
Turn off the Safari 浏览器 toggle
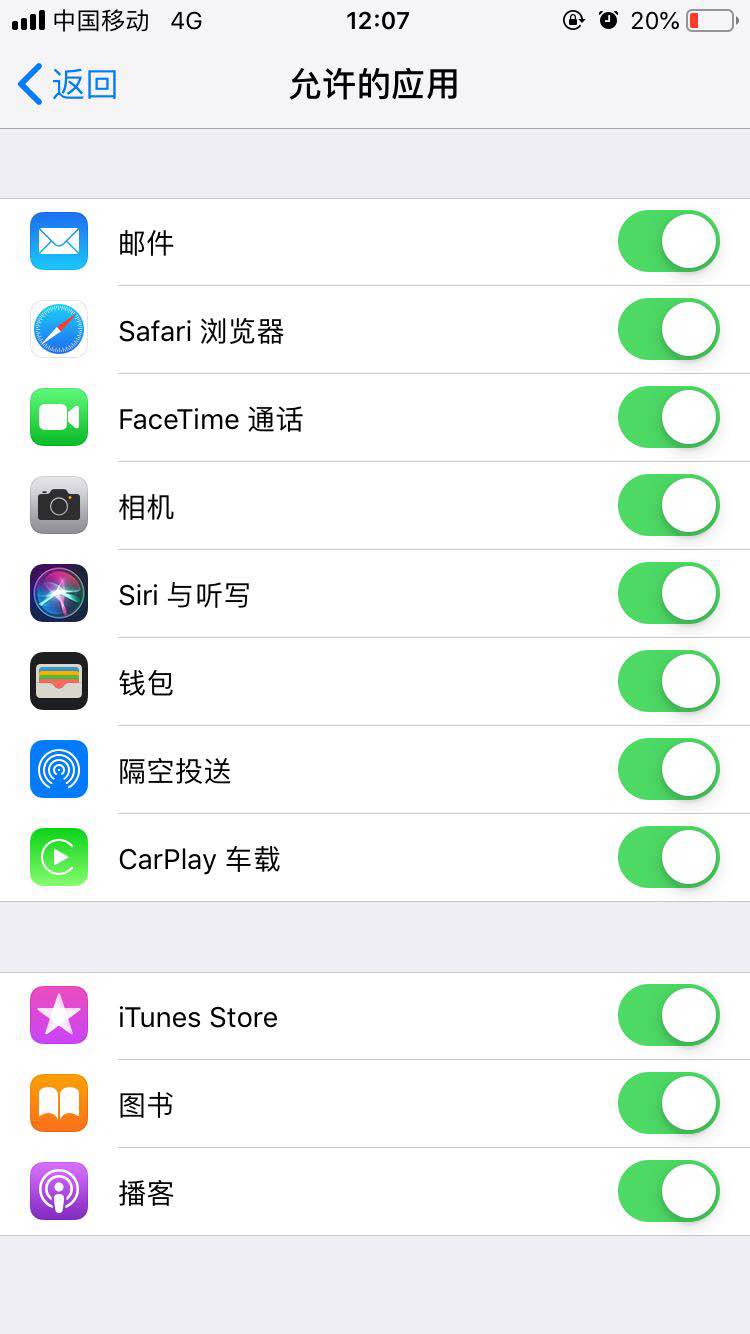pos(668,329)
